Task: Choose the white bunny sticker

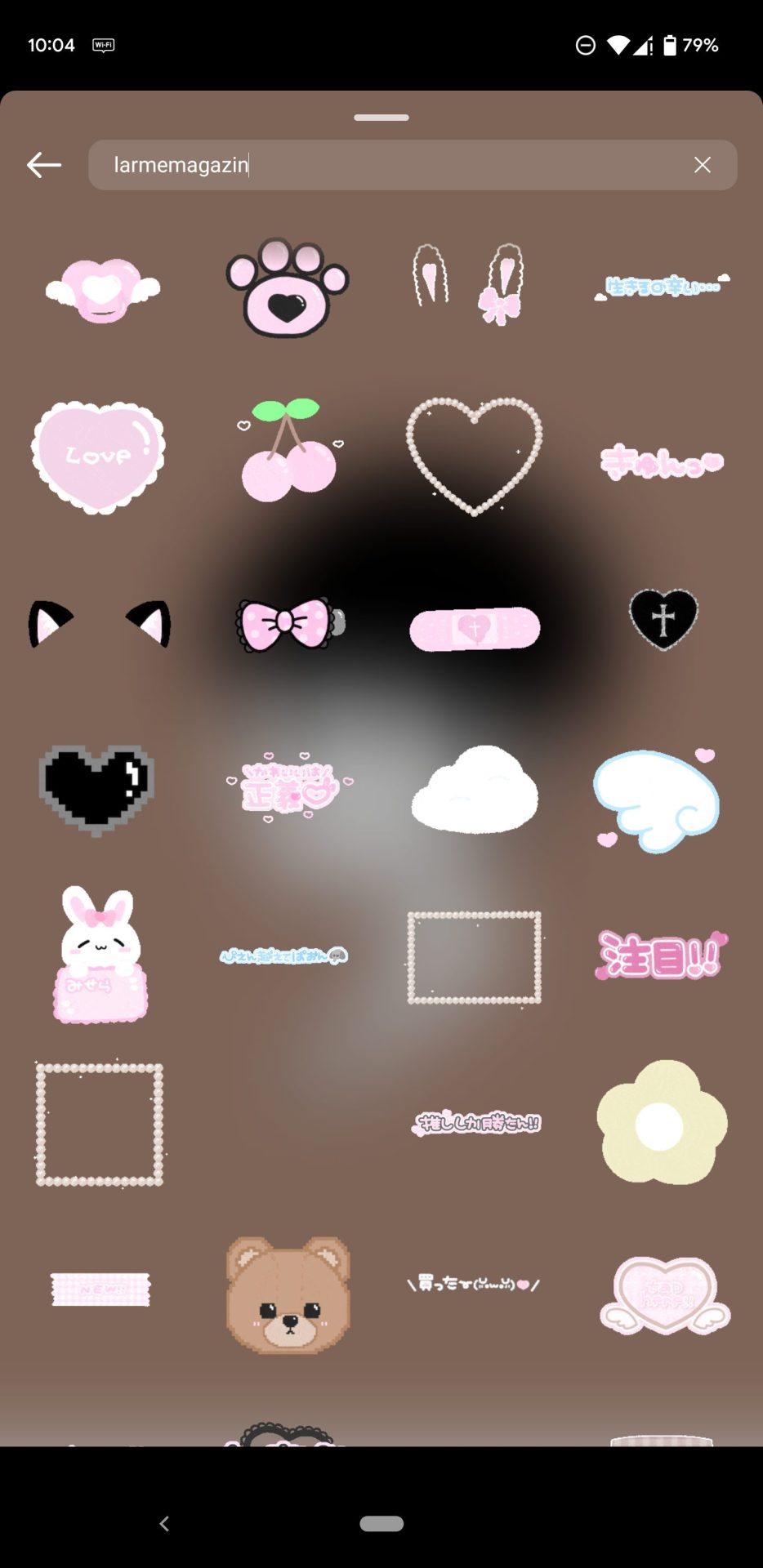Action: 100,954
